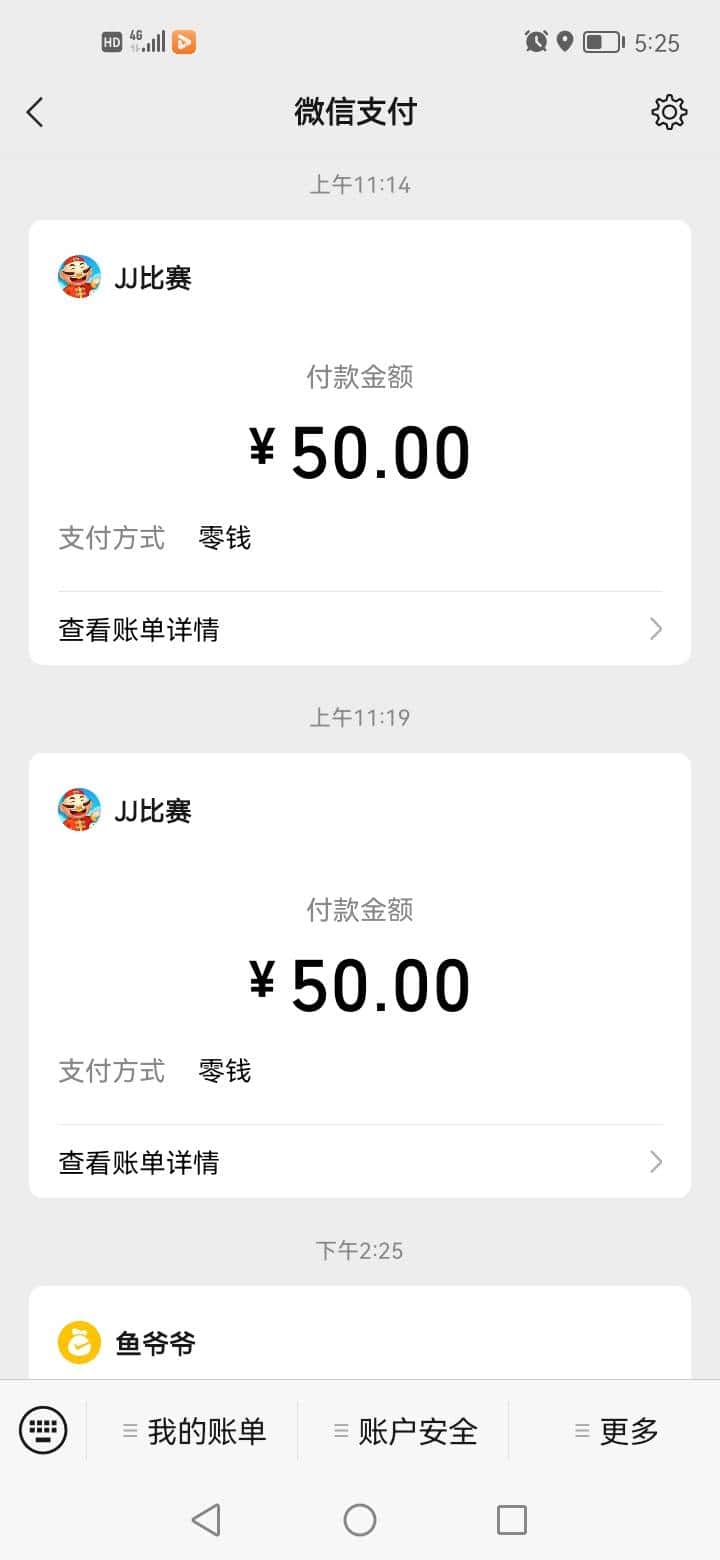Expand the first 查看账单详情 chevron
The width and height of the screenshot is (720, 1560).
(655, 629)
